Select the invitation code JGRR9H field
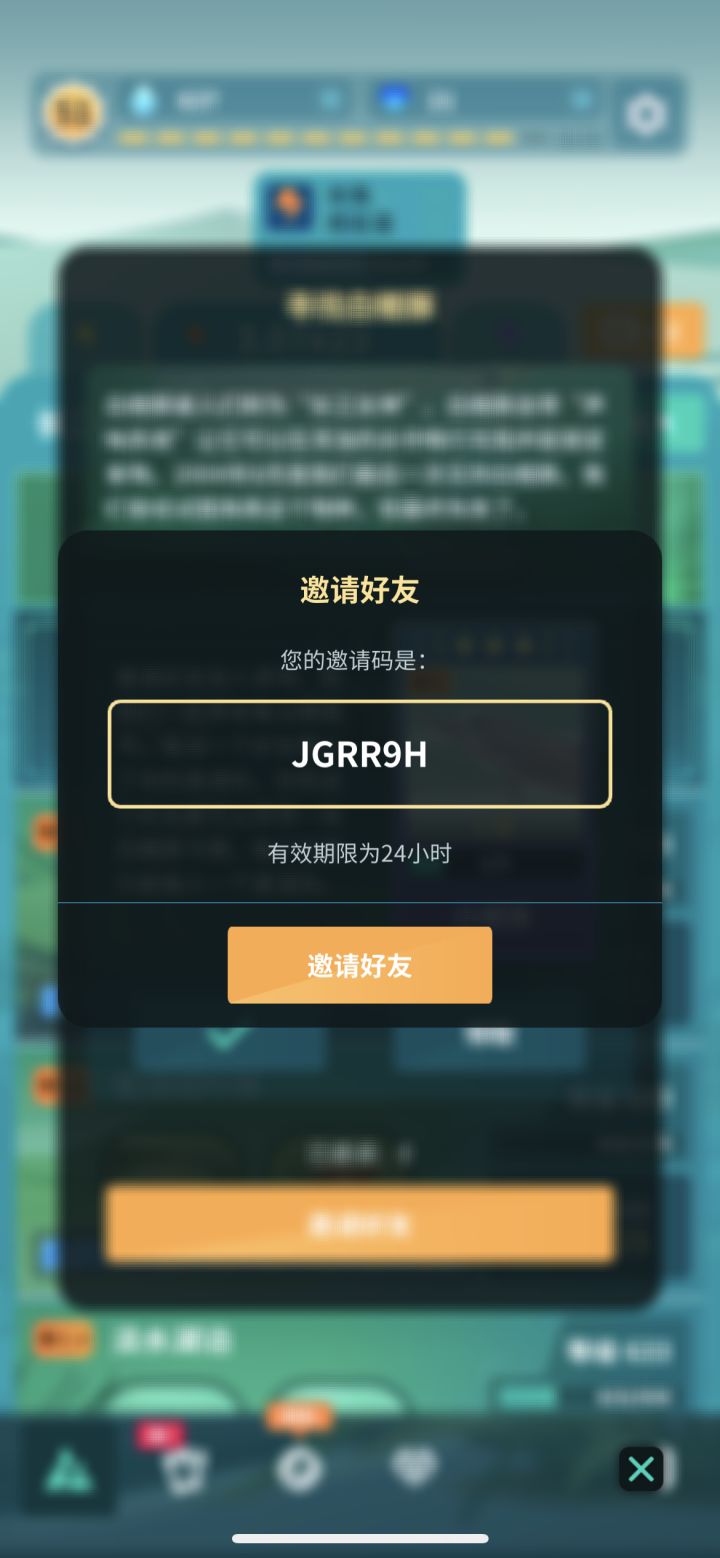This screenshot has width=720, height=1558. pyautogui.click(x=360, y=754)
